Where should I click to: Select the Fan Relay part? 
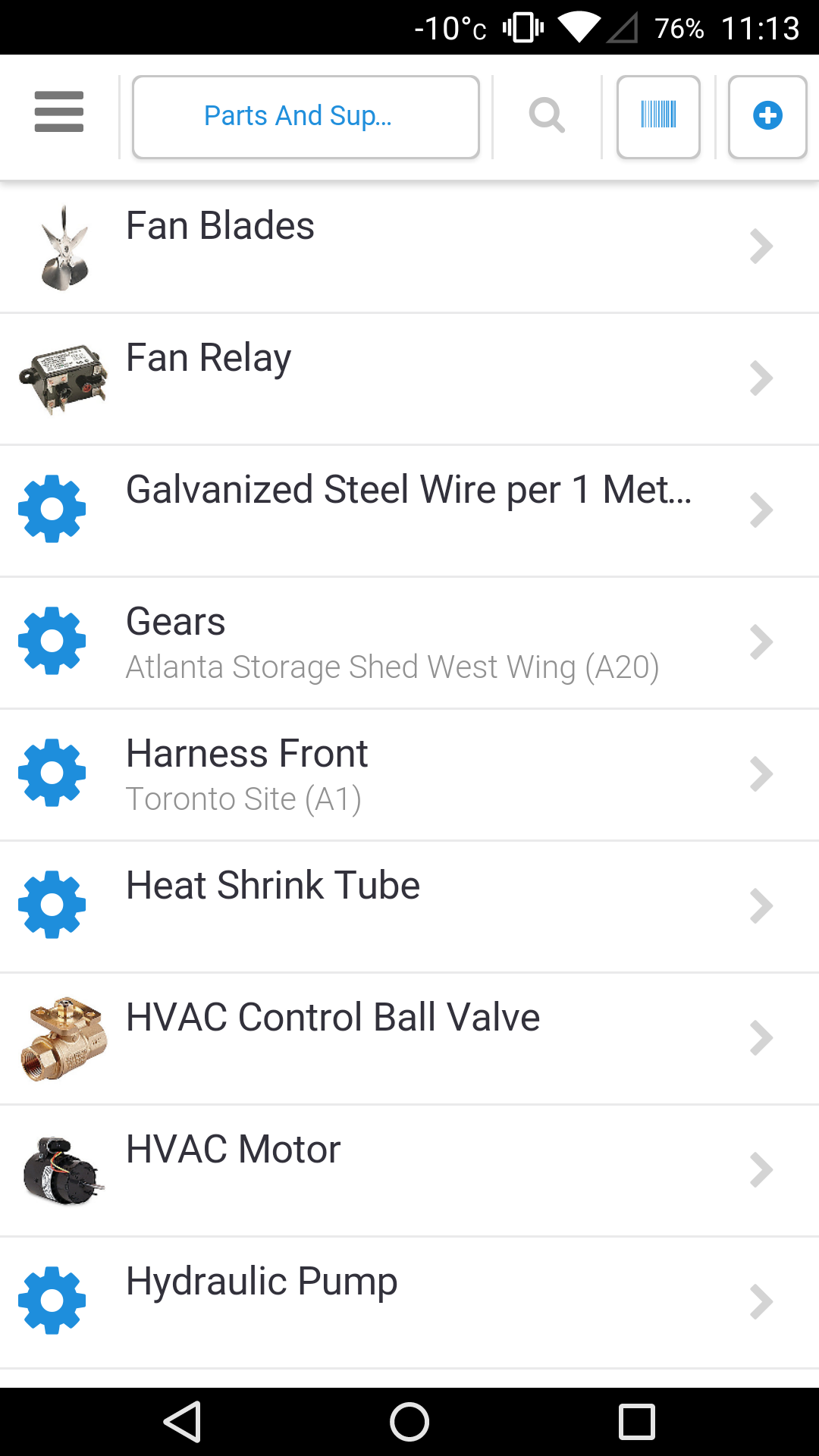click(x=409, y=378)
